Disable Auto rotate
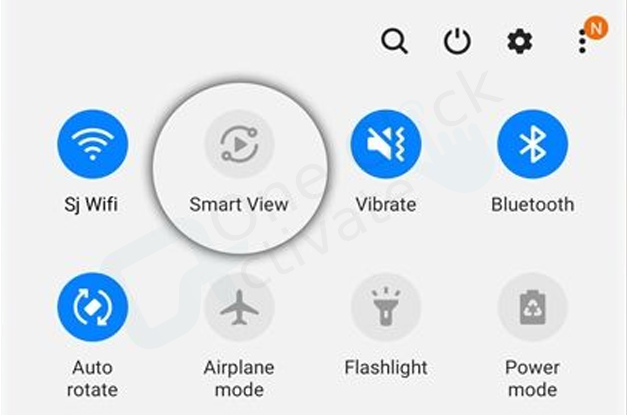 pos(92,307)
